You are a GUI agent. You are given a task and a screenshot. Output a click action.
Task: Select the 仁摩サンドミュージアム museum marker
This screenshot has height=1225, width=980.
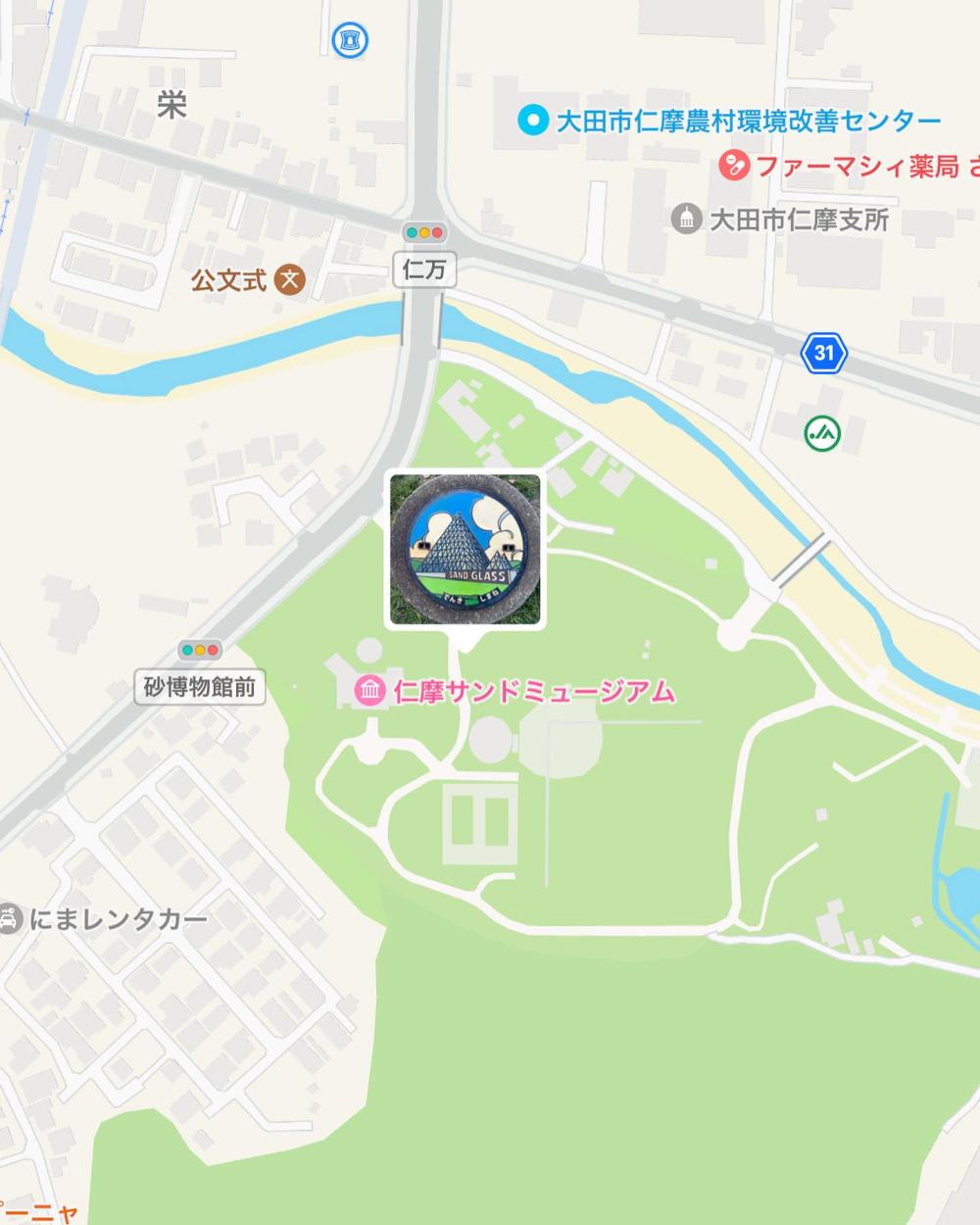point(370,691)
